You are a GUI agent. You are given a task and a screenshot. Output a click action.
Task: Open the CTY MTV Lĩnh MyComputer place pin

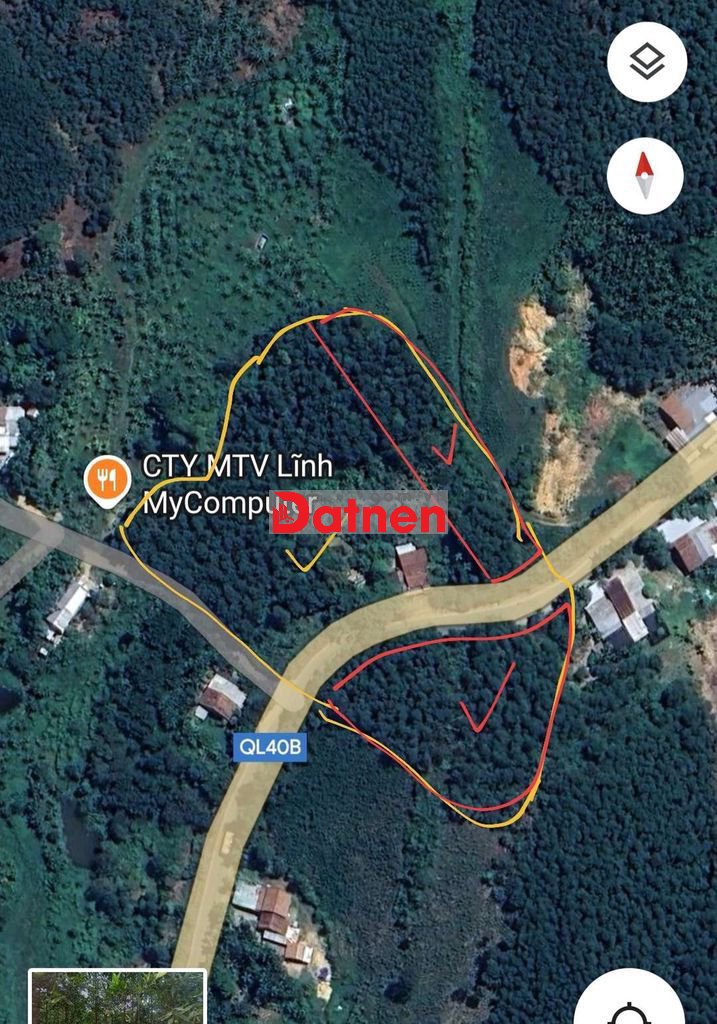[x=107, y=481]
